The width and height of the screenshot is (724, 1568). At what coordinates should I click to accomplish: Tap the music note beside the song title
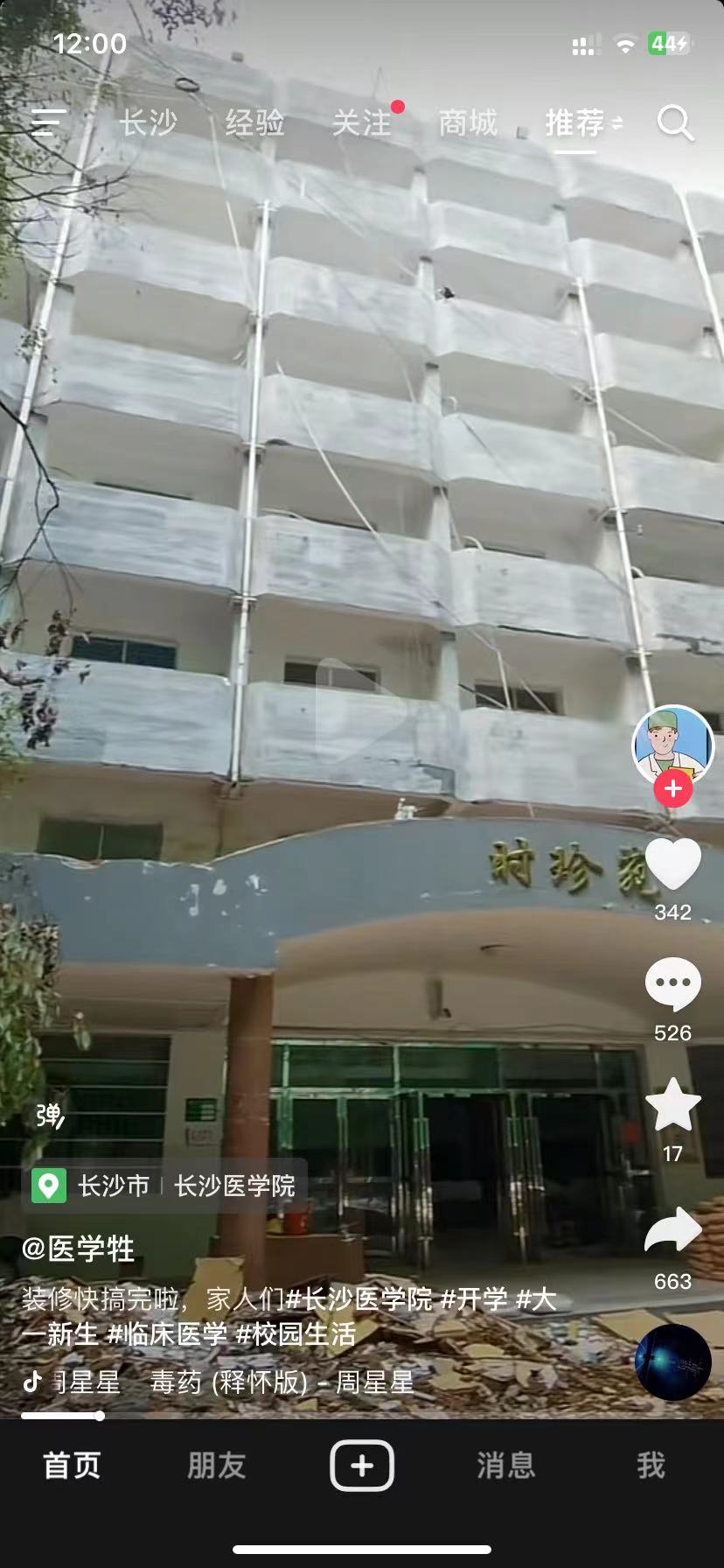coord(33,1379)
